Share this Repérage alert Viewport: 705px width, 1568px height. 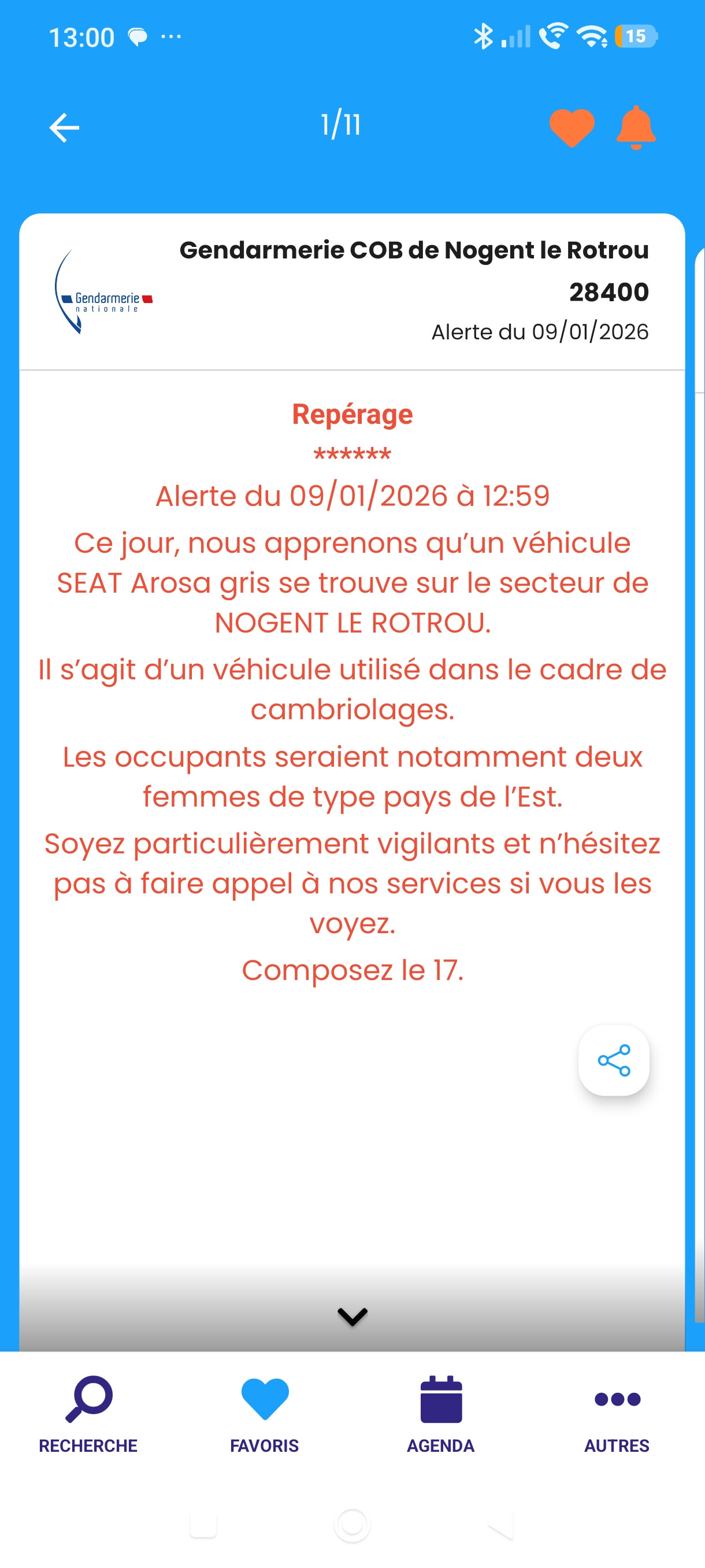(x=614, y=1060)
